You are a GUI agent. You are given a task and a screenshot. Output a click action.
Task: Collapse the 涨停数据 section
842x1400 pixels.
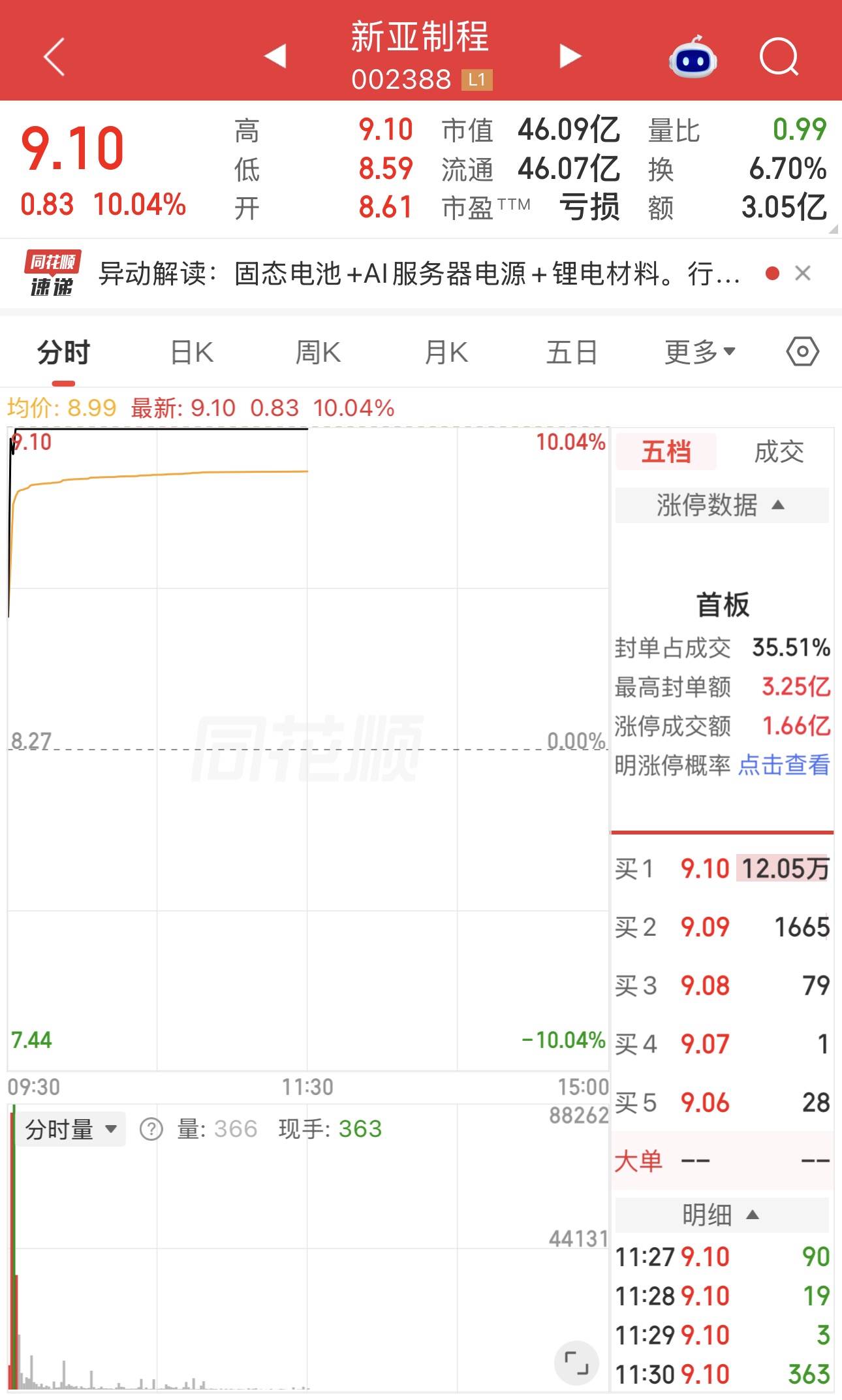(722, 505)
